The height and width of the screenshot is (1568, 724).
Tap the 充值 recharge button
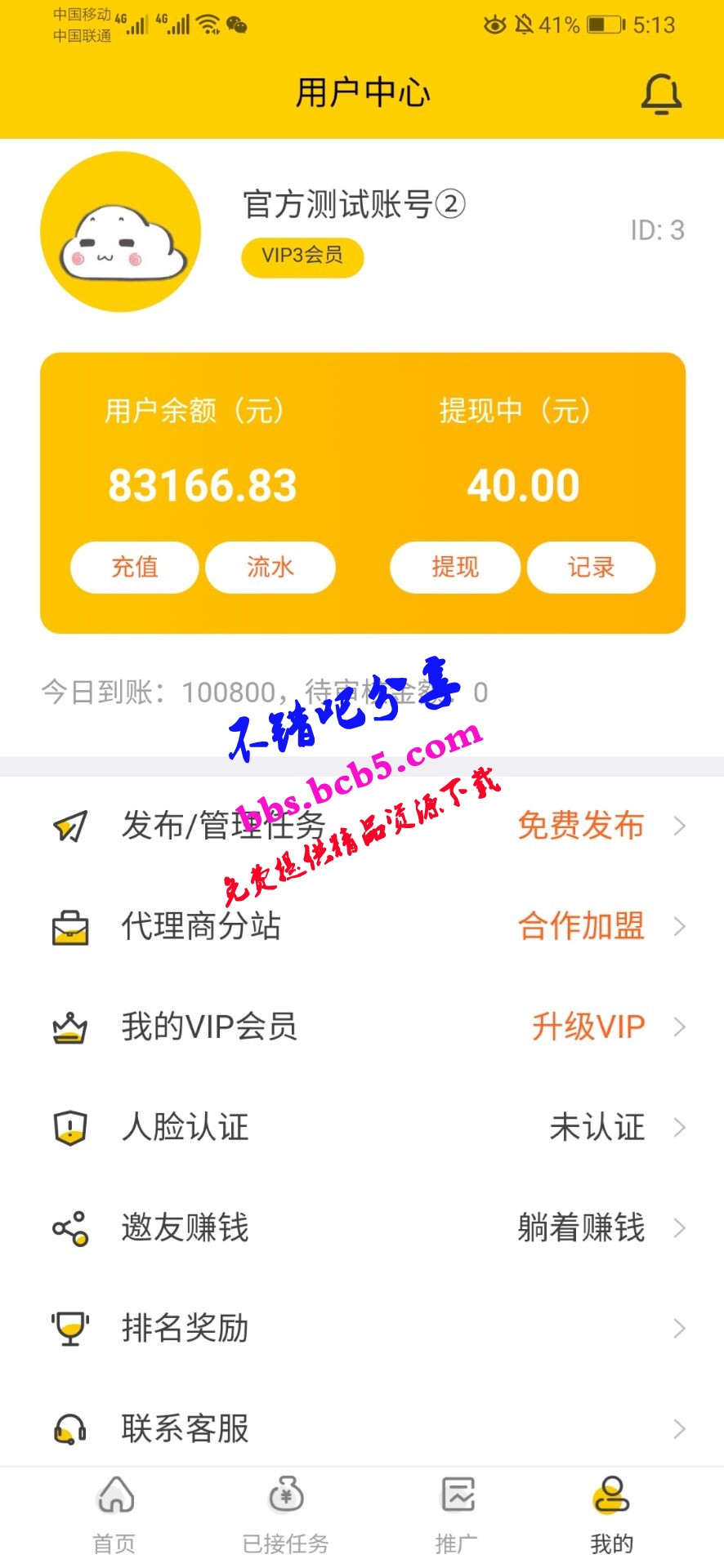135,567
